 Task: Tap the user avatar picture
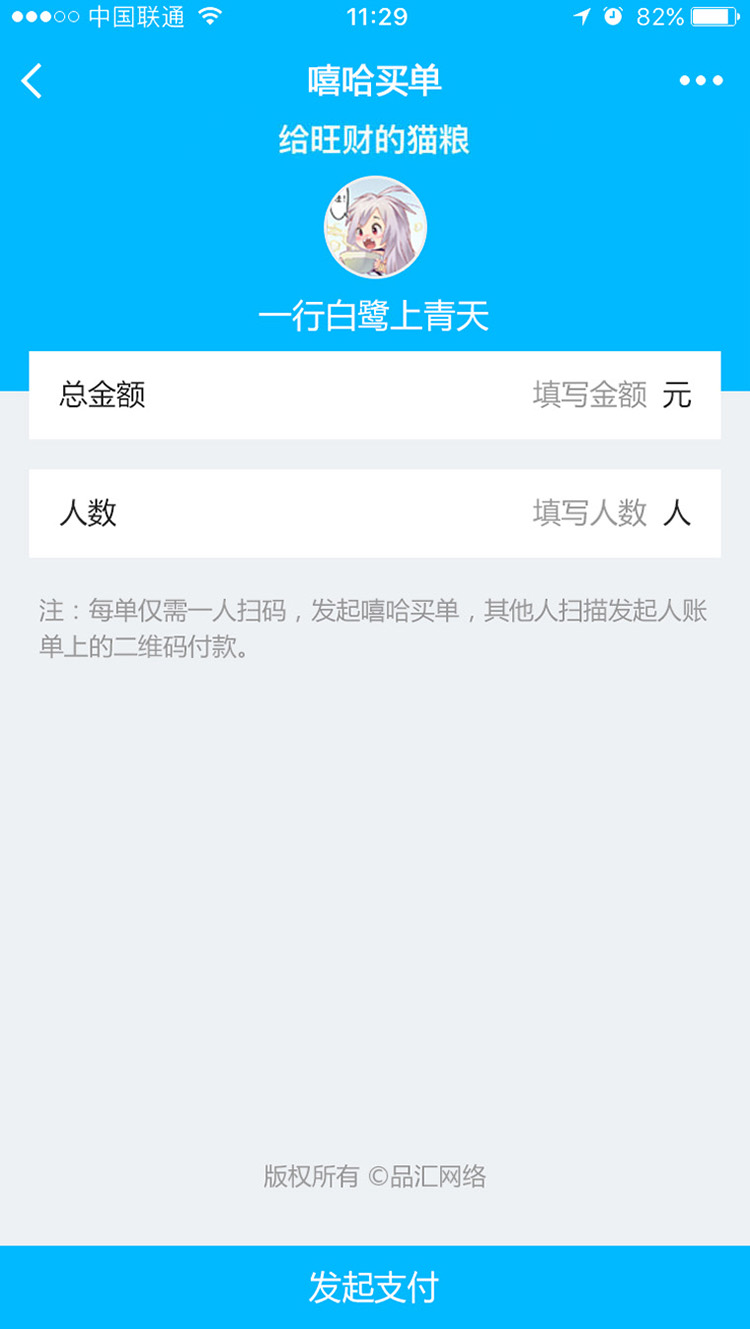375,226
